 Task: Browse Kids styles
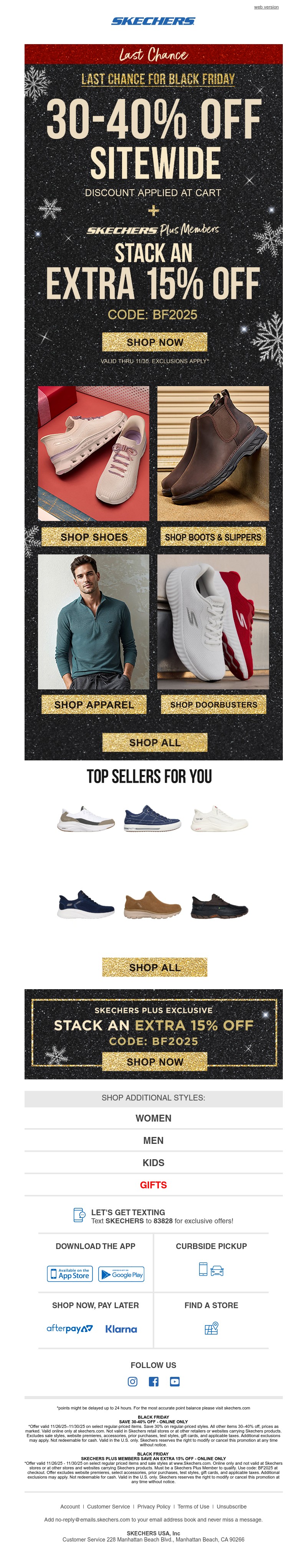(x=153, y=1163)
